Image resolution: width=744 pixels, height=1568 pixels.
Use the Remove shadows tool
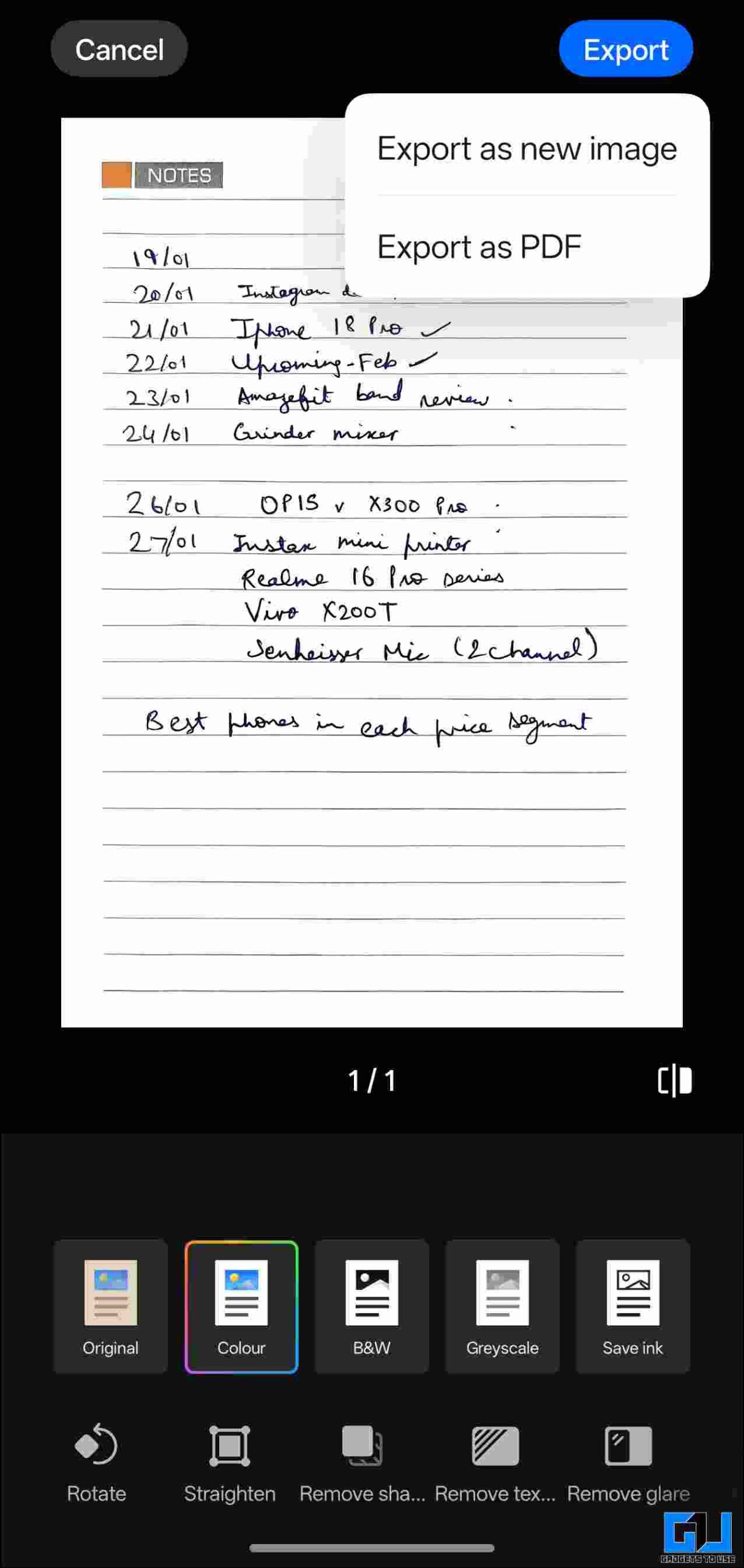click(x=362, y=1461)
